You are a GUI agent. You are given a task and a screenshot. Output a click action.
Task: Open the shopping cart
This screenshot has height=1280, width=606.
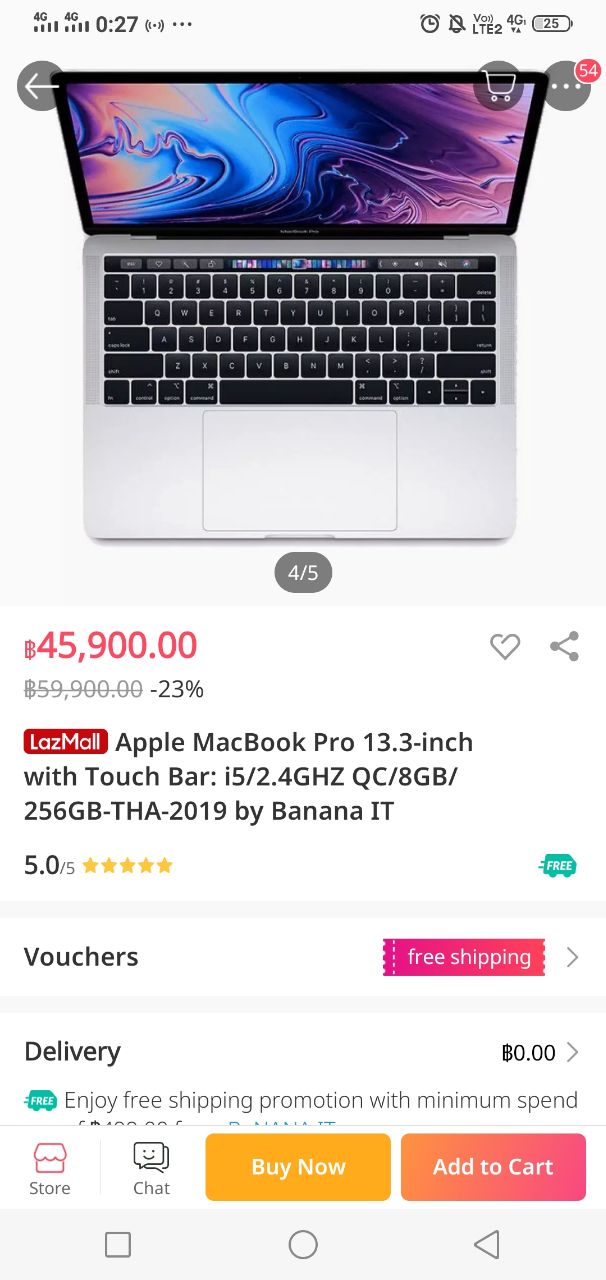point(498,86)
